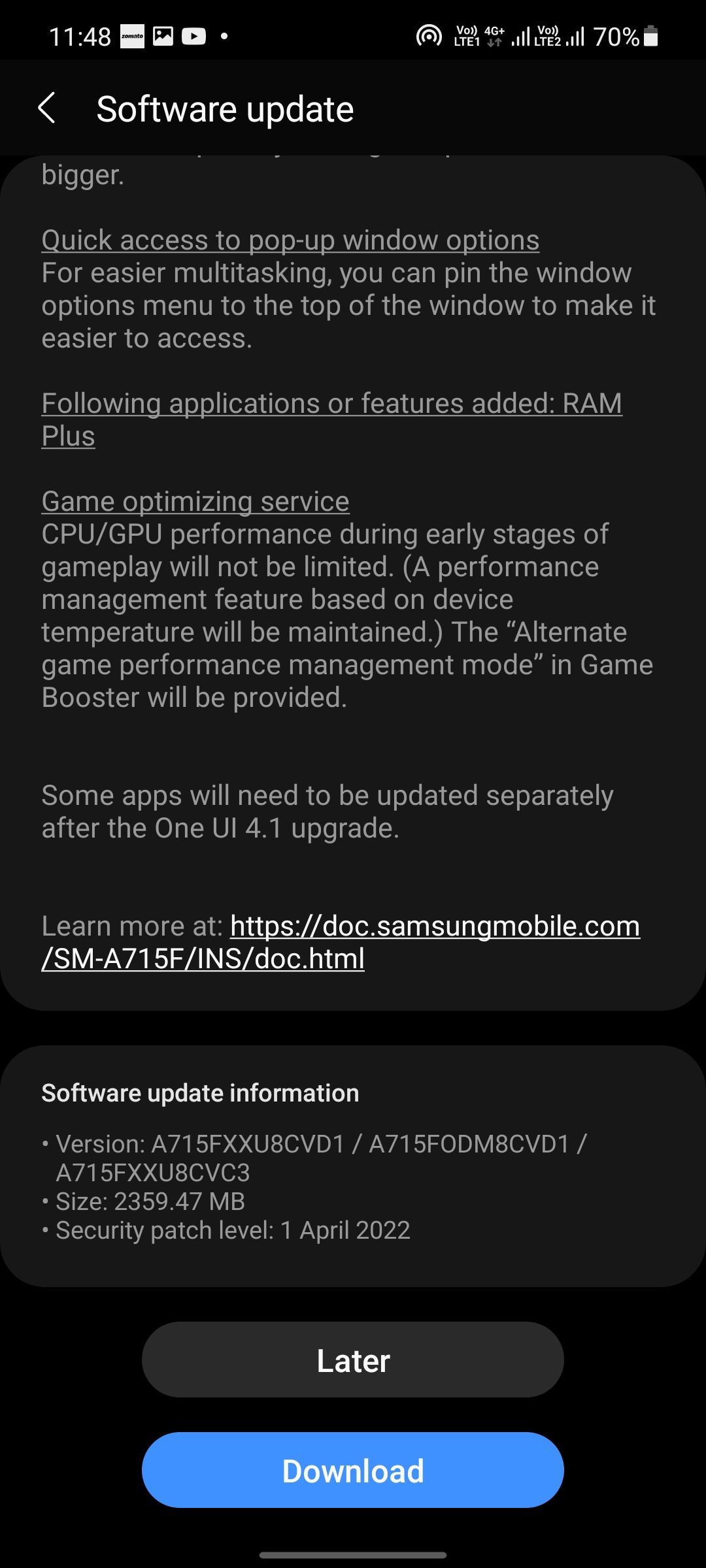Tap the screenshot image notification icon
This screenshot has height=1568, width=706.
[163, 36]
